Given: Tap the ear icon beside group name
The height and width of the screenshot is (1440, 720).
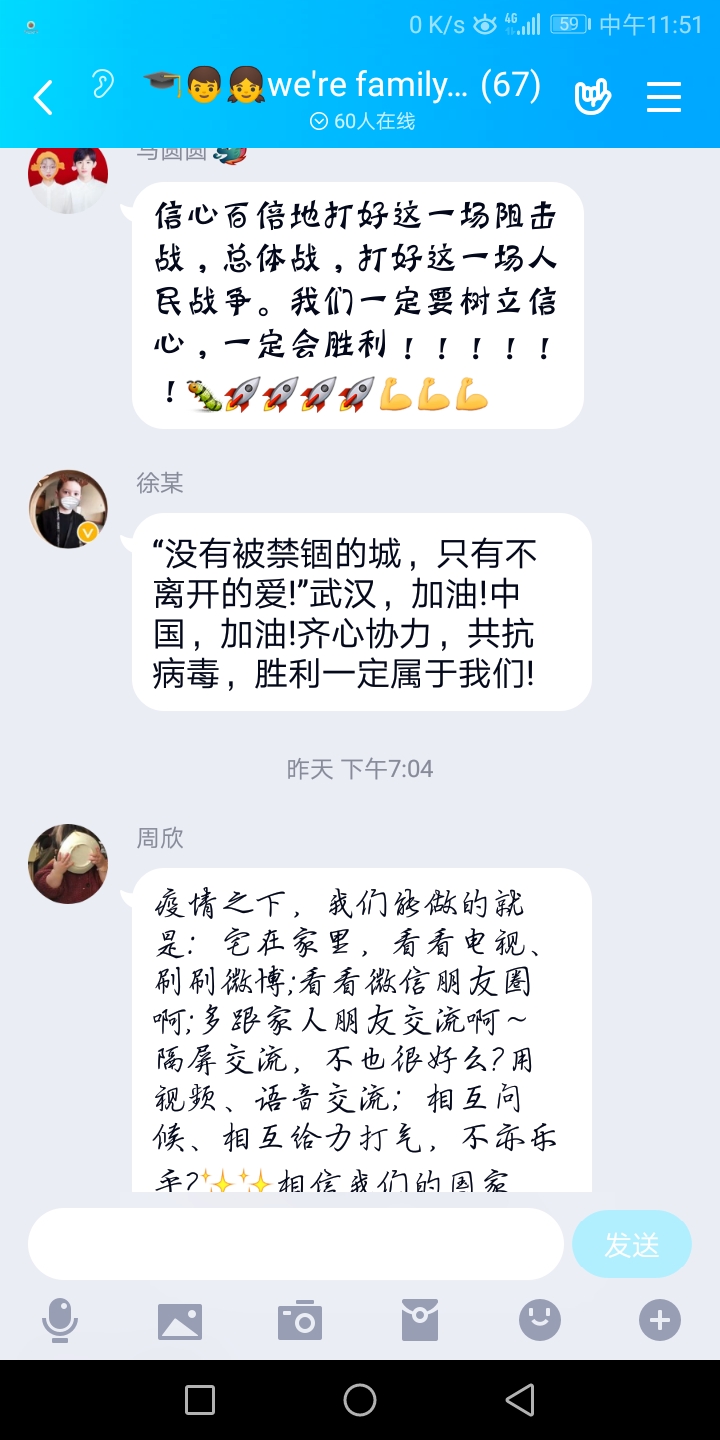Looking at the screenshot, I should coord(102,84).
